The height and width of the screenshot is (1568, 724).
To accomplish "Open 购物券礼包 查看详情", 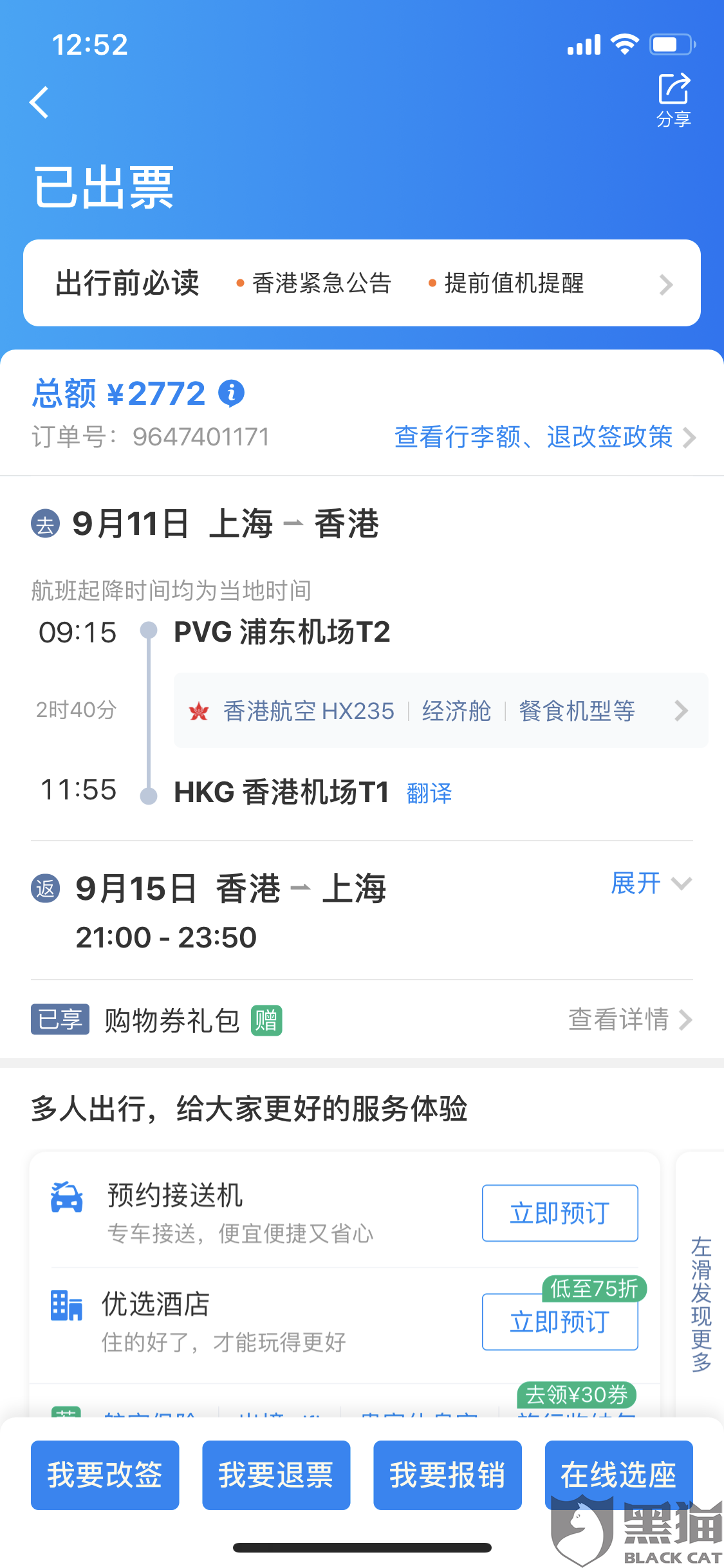I will (630, 1020).
